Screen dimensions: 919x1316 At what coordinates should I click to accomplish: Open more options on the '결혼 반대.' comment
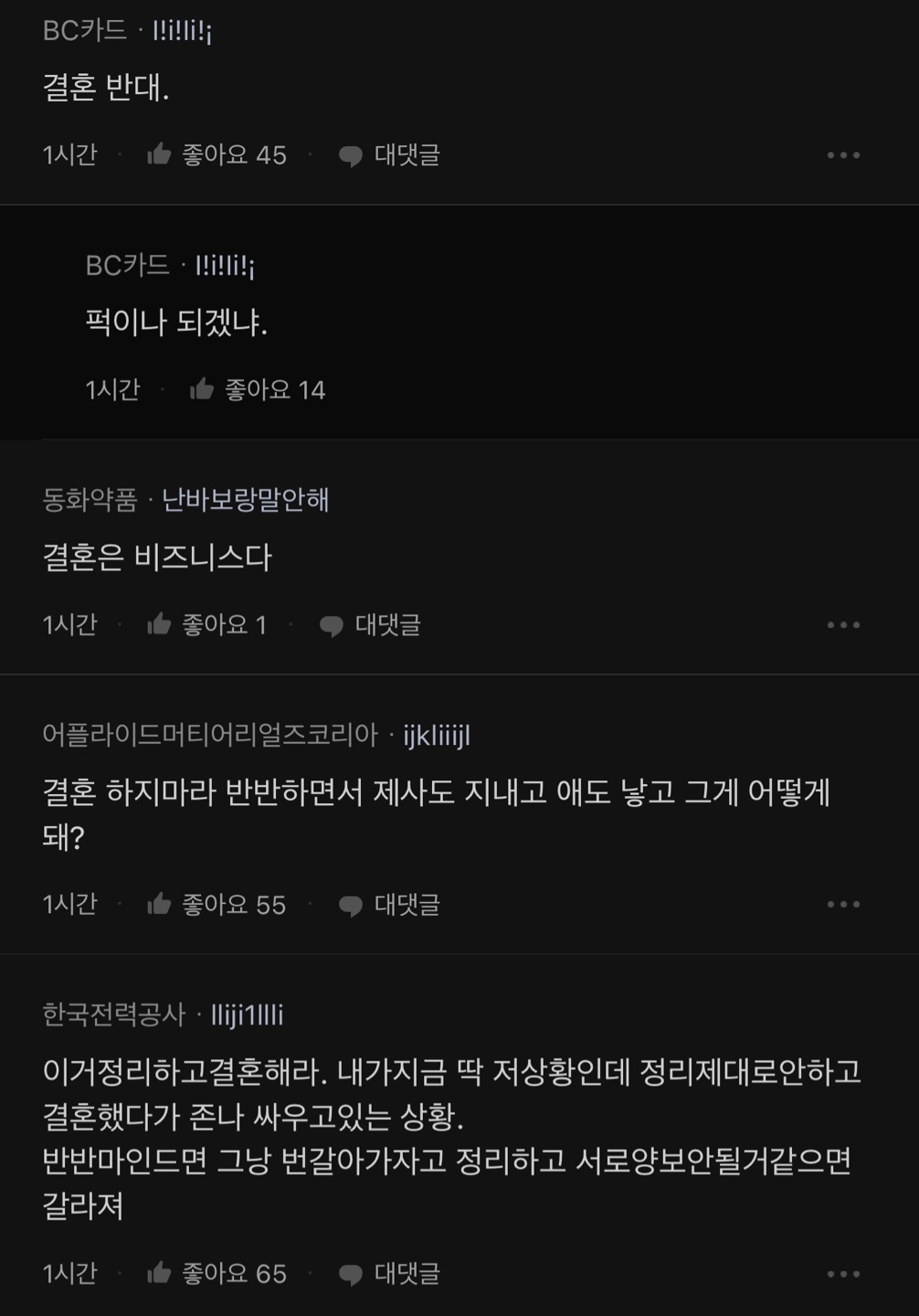coord(842,155)
